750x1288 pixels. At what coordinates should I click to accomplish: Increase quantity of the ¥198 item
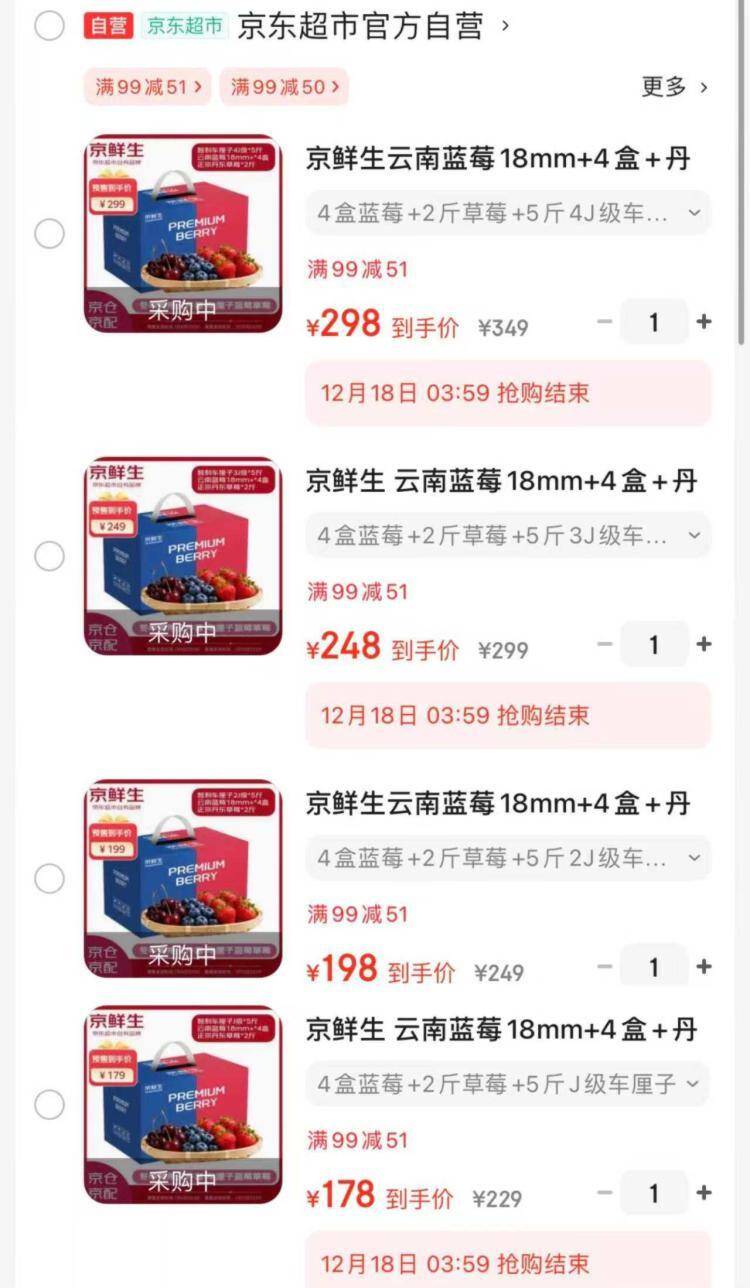point(704,966)
